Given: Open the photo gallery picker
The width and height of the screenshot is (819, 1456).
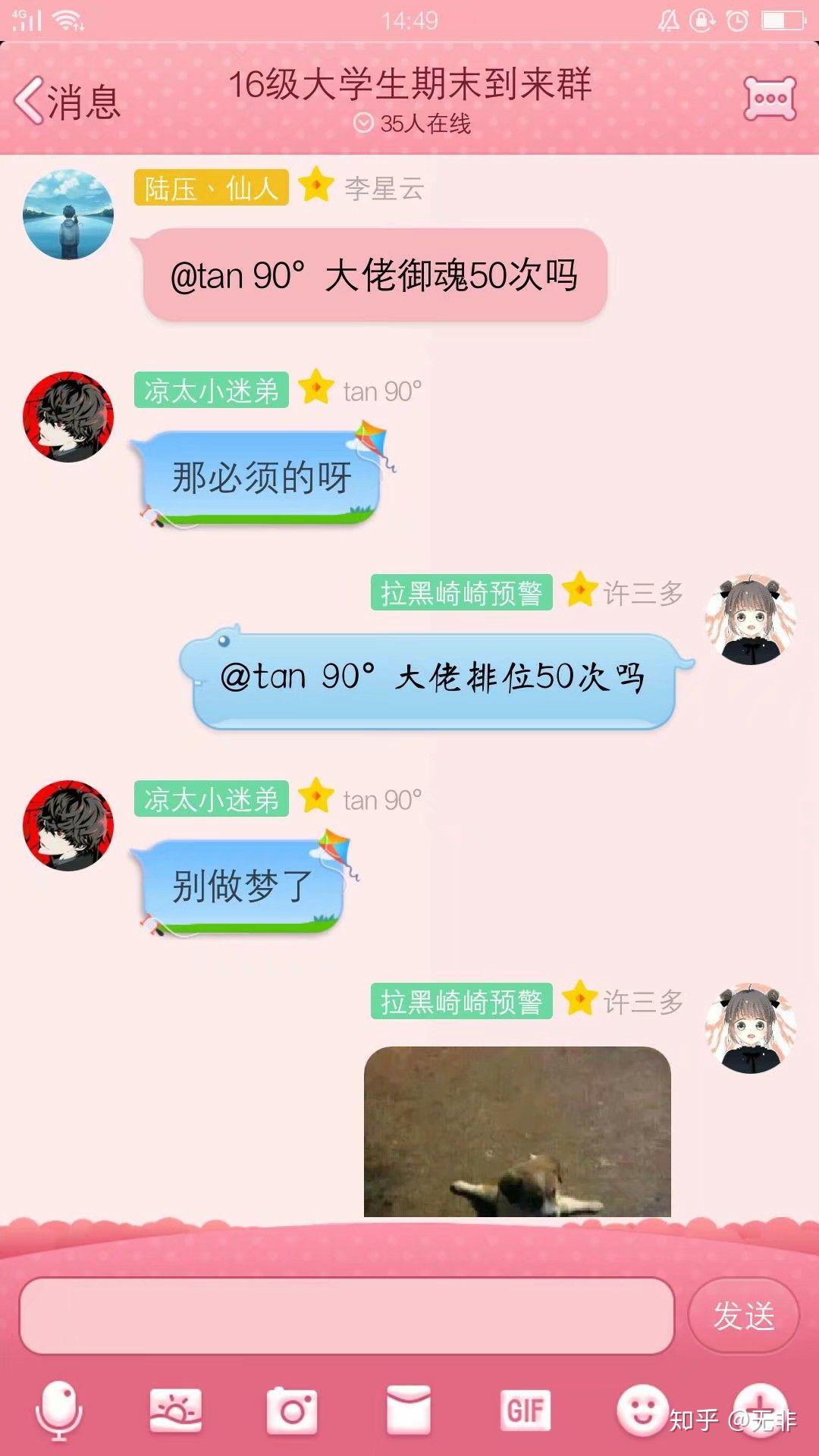Looking at the screenshot, I should pos(176,1410).
